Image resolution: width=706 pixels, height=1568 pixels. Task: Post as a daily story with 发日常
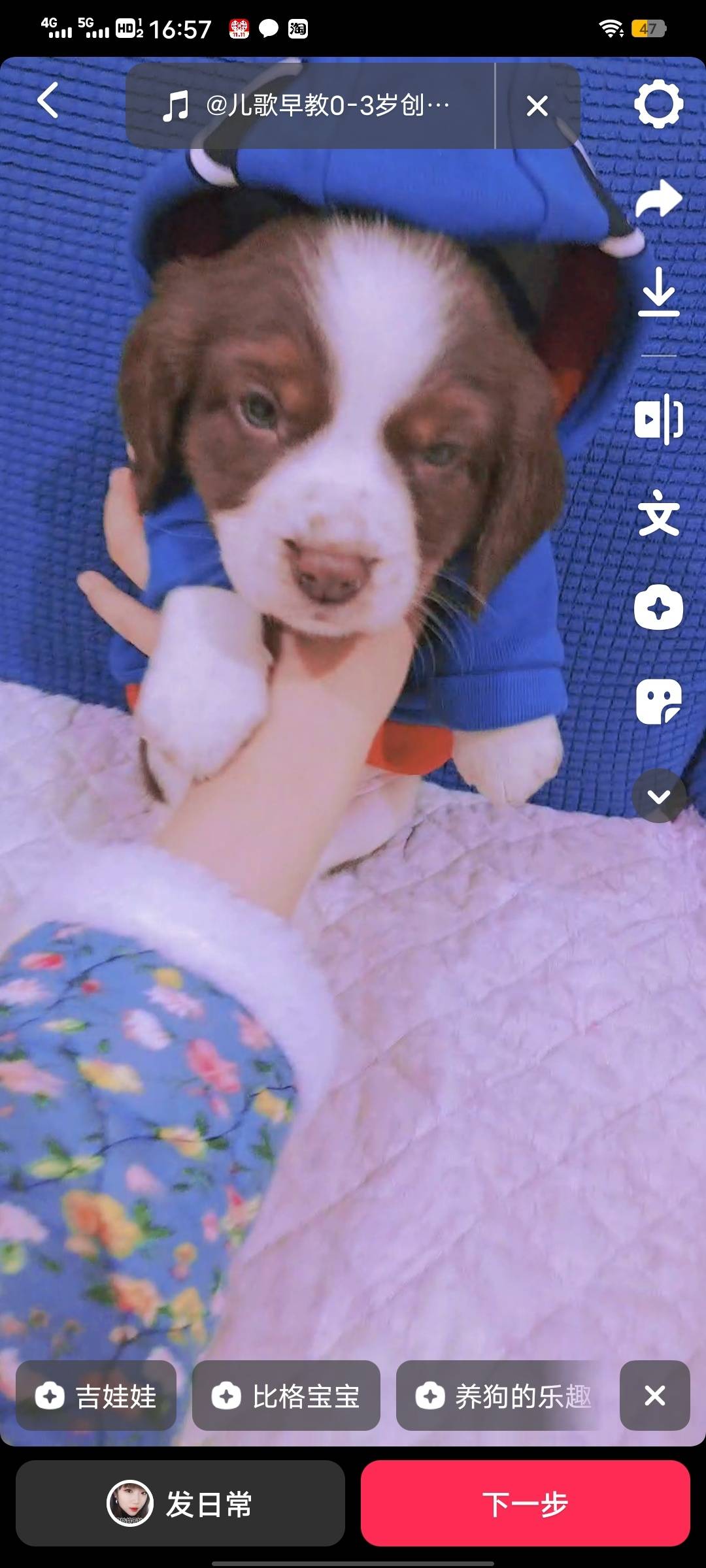click(x=180, y=1504)
